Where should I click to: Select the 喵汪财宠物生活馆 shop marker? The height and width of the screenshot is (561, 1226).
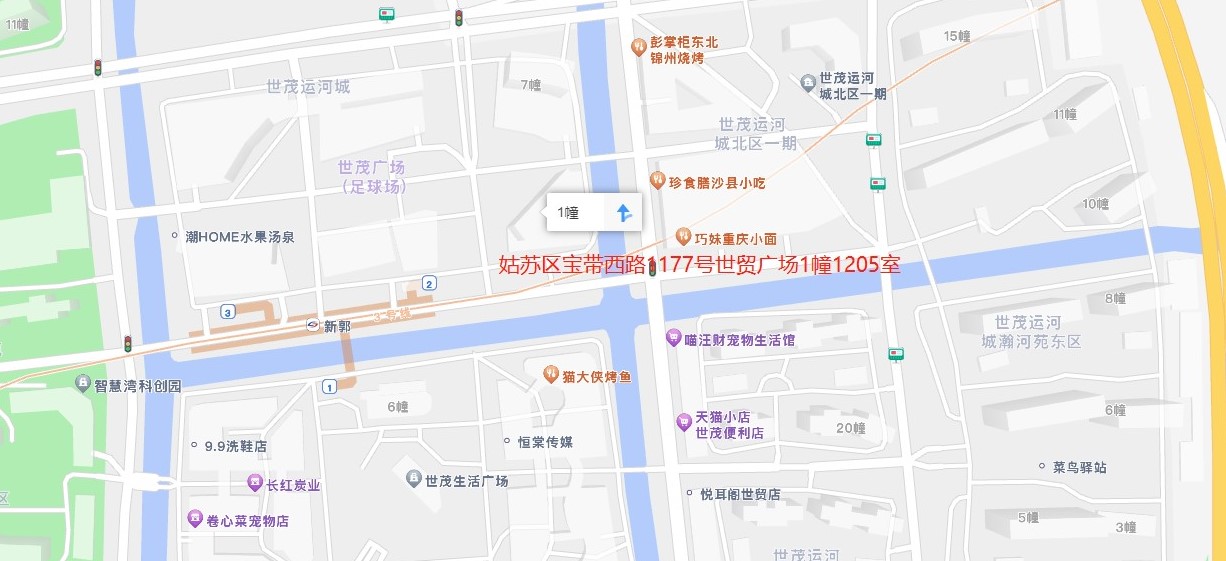(674, 339)
